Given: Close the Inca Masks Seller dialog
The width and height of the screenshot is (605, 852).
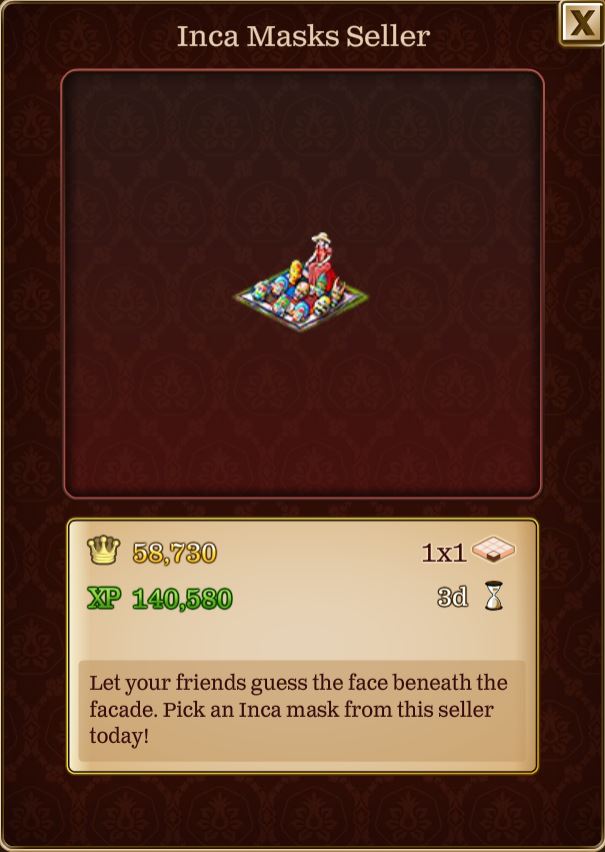Looking at the screenshot, I should point(581,22).
